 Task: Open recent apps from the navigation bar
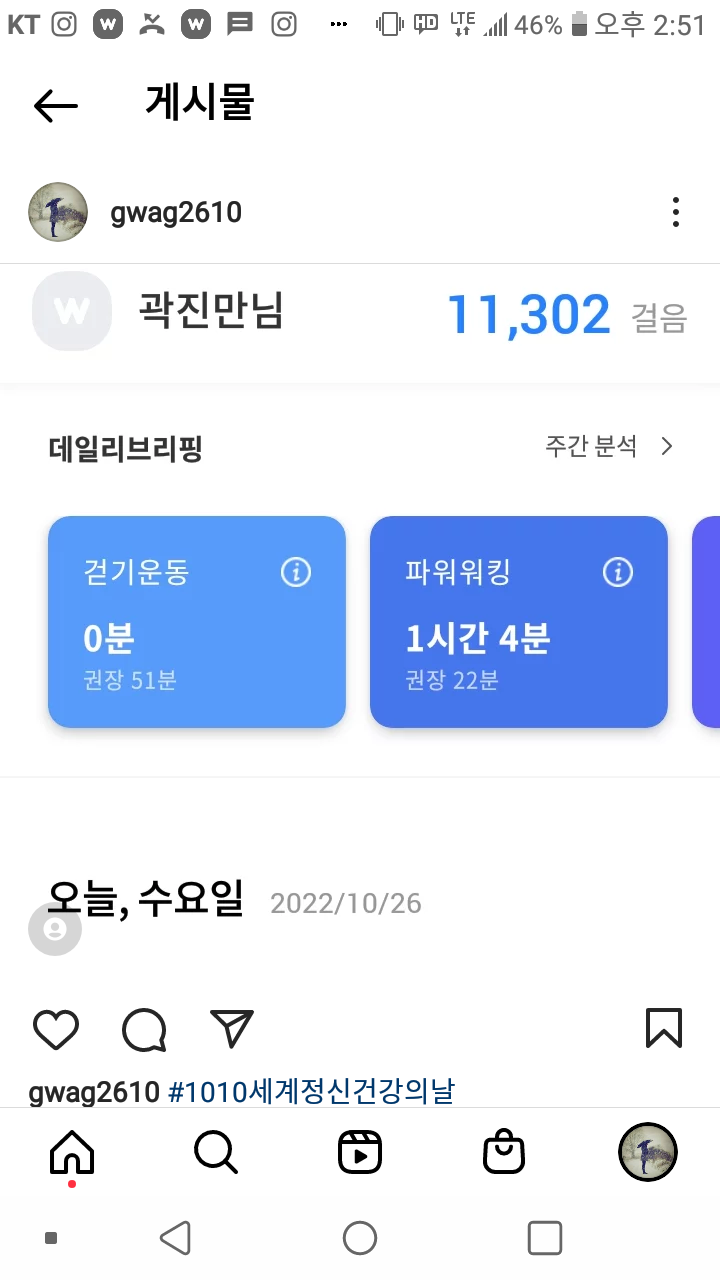[544, 1238]
